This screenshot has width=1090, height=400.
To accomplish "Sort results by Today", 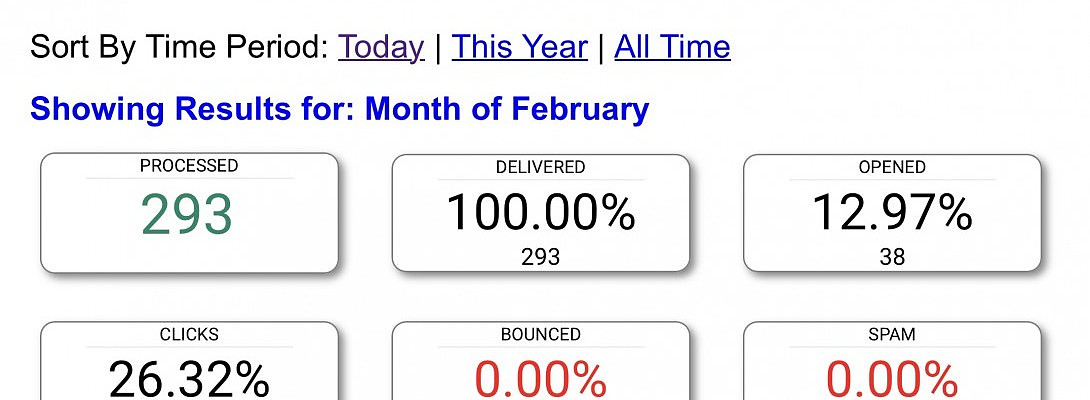I will 381,47.
